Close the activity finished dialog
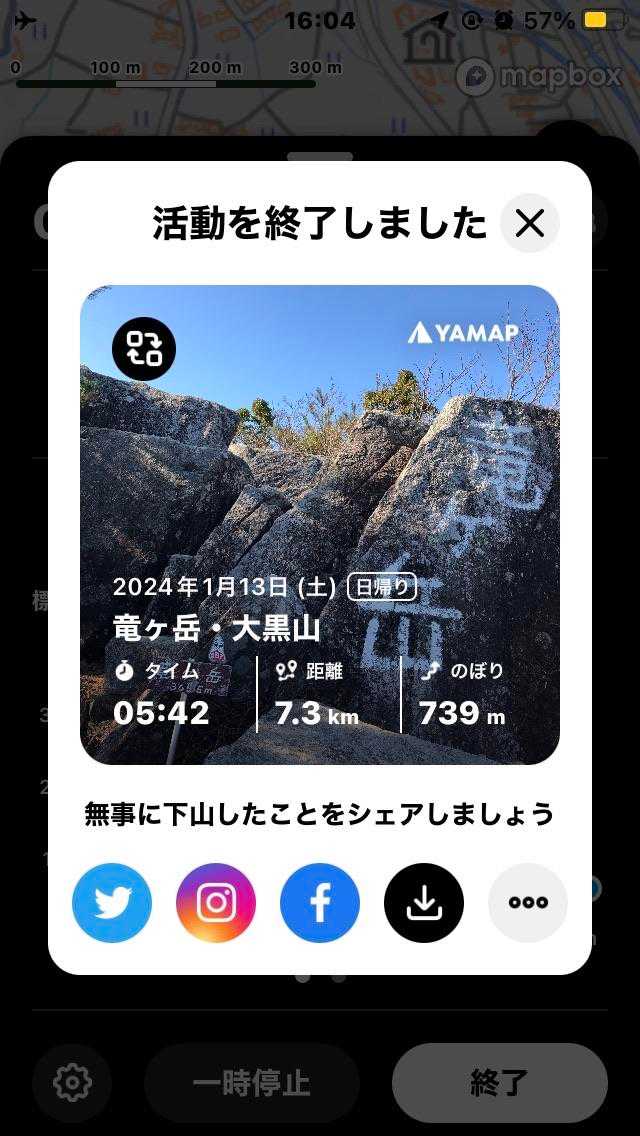Screen dimensions: 640x1136 pos(529,224)
